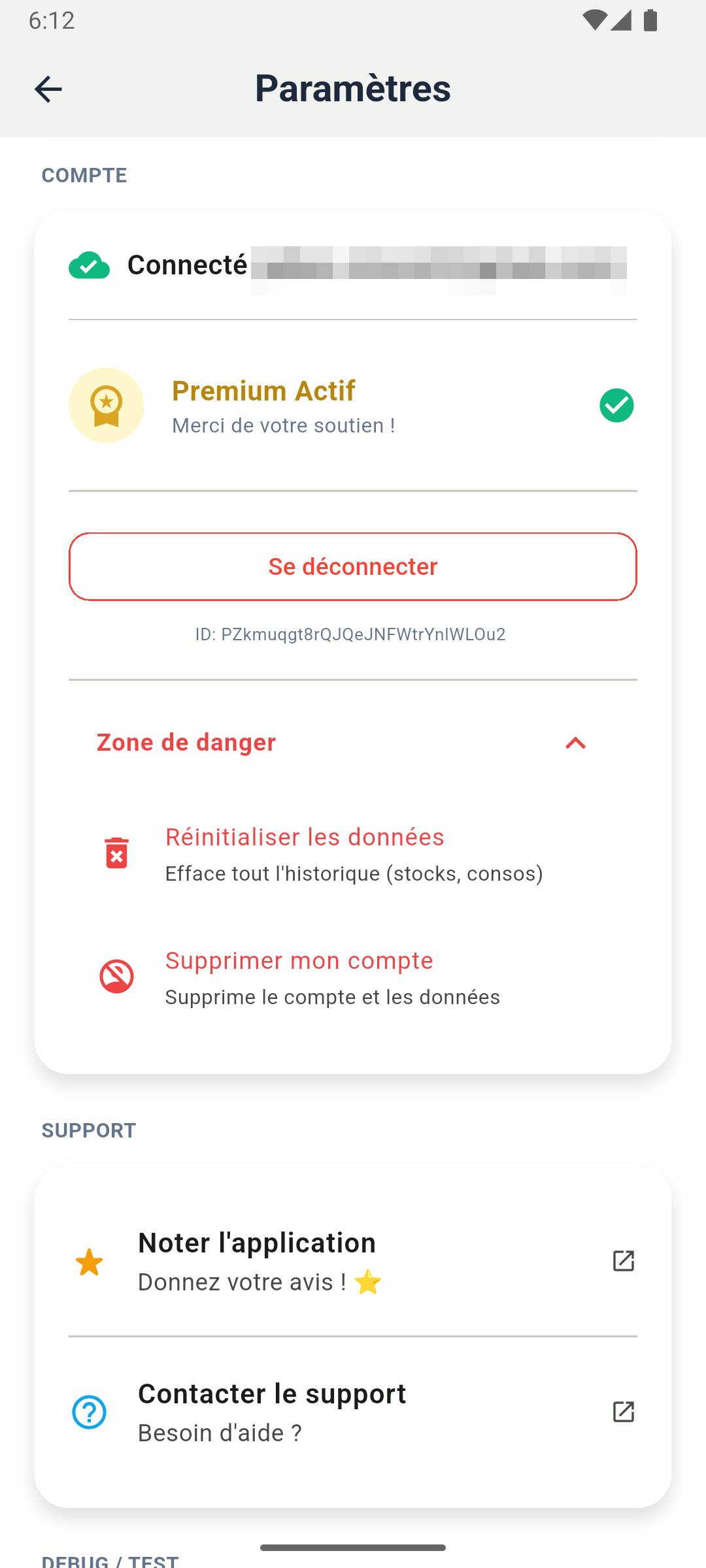Click the Connecté status row
This screenshot has height=1568, width=706.
(x=353, y=265)
